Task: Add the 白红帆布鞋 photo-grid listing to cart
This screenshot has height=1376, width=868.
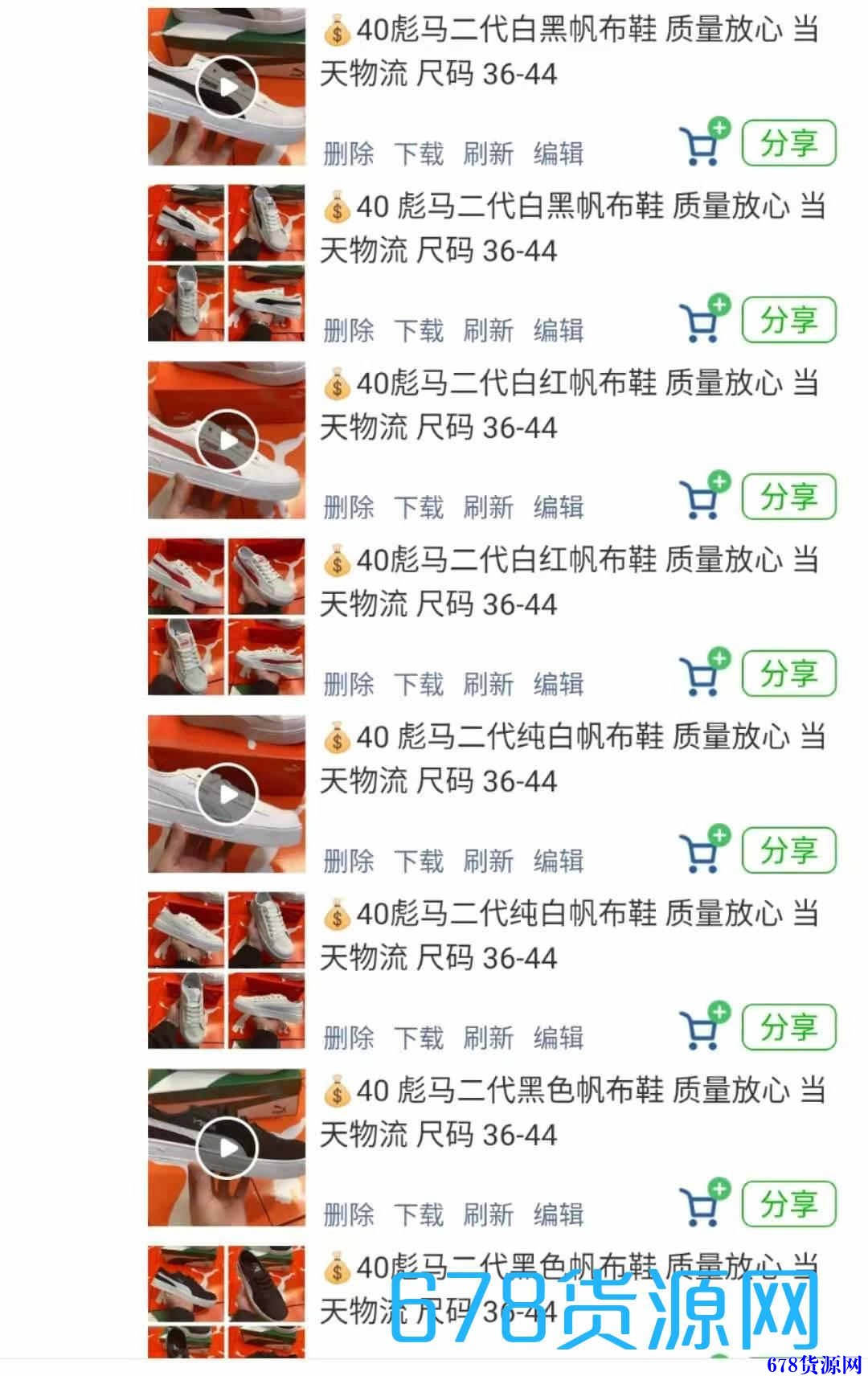Action: (x=702, y=674)
